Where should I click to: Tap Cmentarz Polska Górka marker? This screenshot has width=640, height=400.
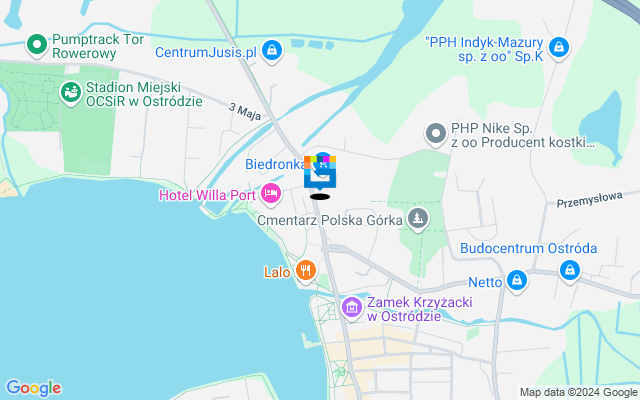click(x=418, y=218)
